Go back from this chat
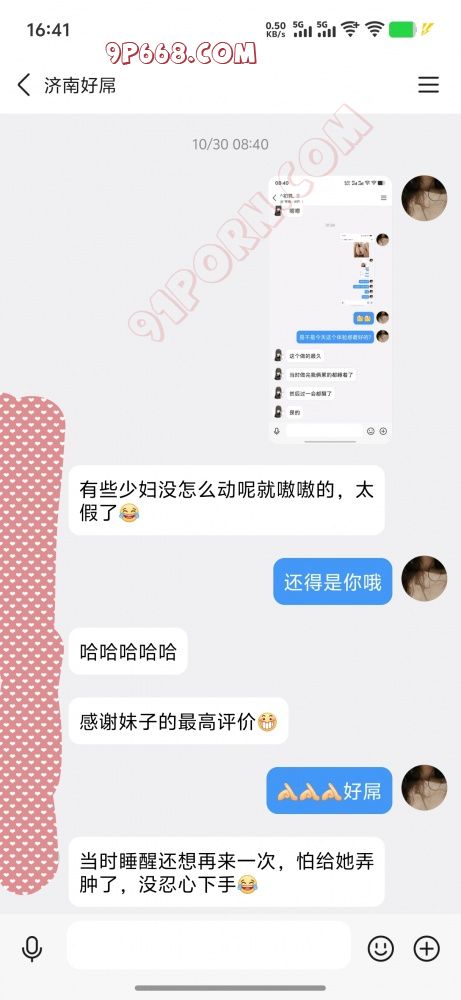Screen dimensions: 461x1000 tap(24, 85)
